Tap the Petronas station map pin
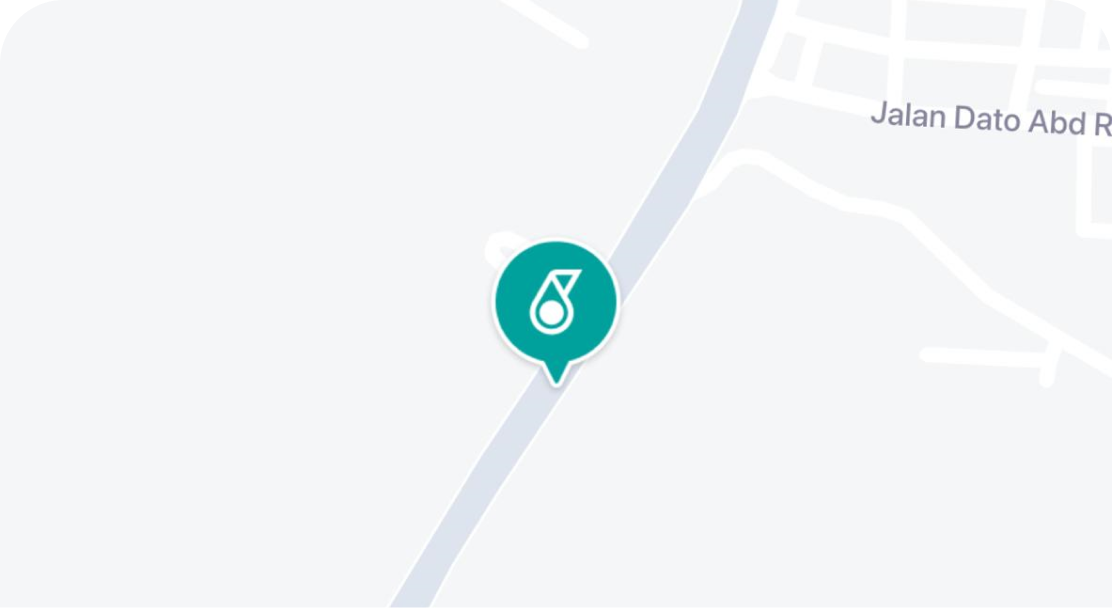Image resolution: width=1112 pixels, height=608 pixels. pyautogui.click(x=555, y=303)
